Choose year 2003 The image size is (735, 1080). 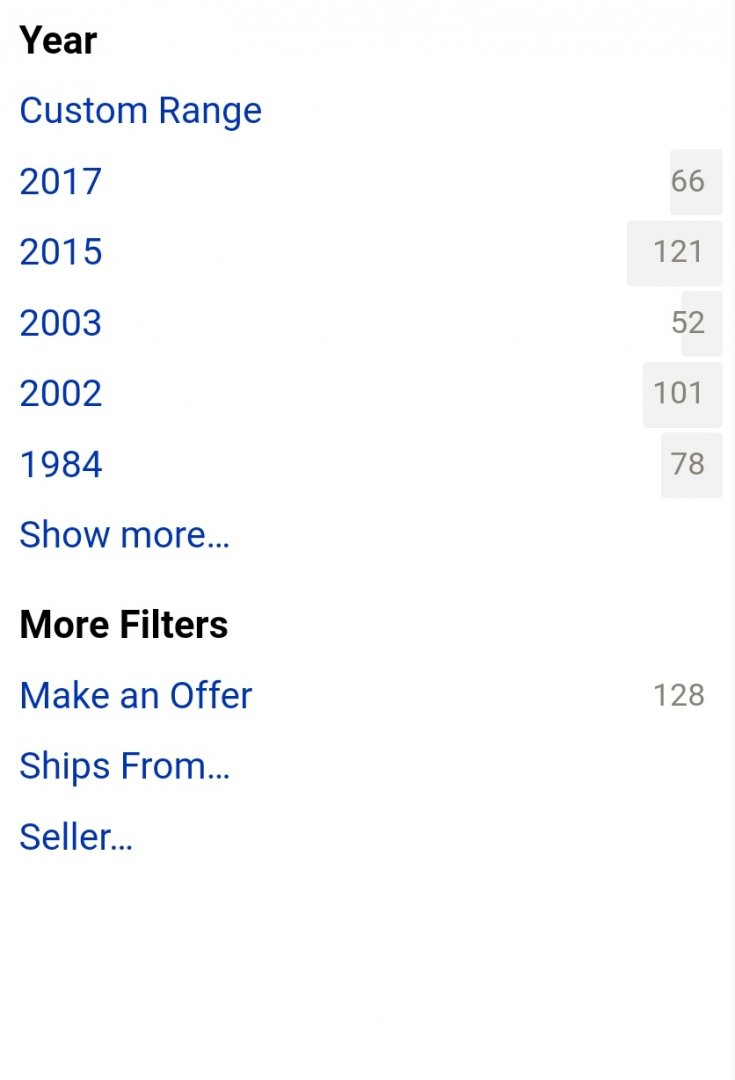[x=61, y=323]
